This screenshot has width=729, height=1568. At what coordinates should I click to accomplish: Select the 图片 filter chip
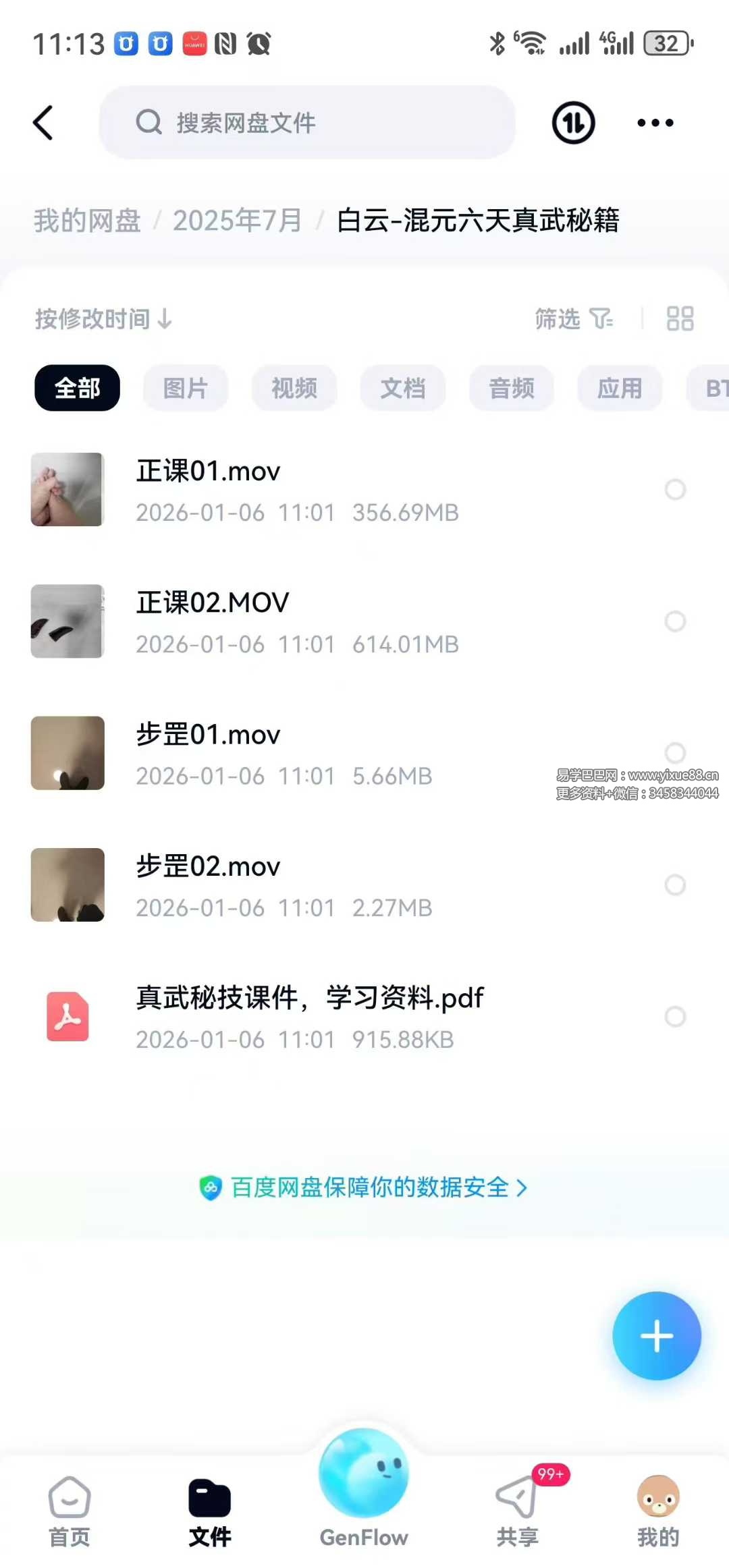[x=185, y=388]
